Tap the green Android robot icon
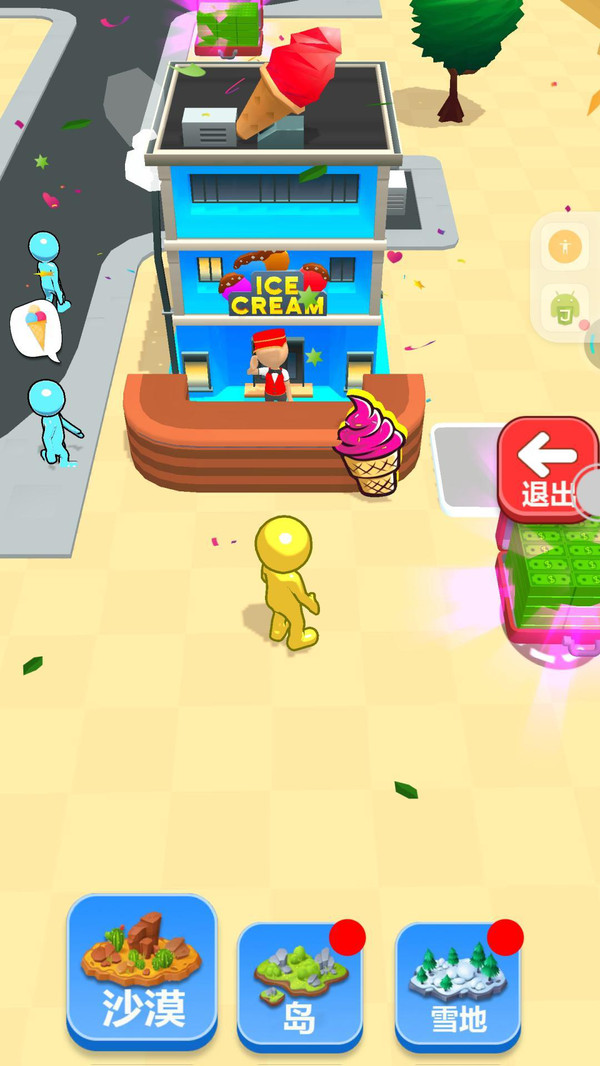This screenshot has height=1066, width=600. coord(564,307)
